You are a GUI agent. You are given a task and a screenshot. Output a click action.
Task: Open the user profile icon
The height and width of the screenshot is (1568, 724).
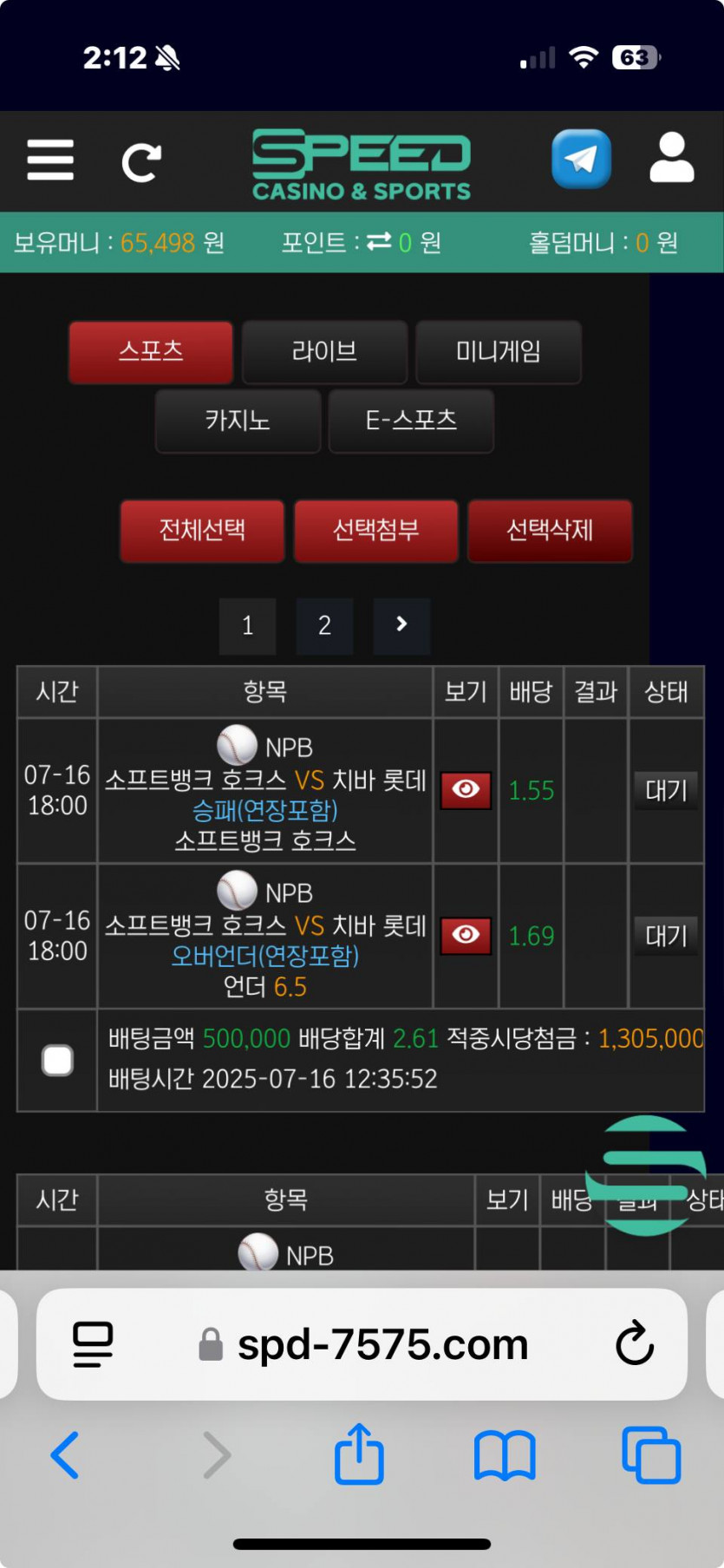click(x=672, y=157)
